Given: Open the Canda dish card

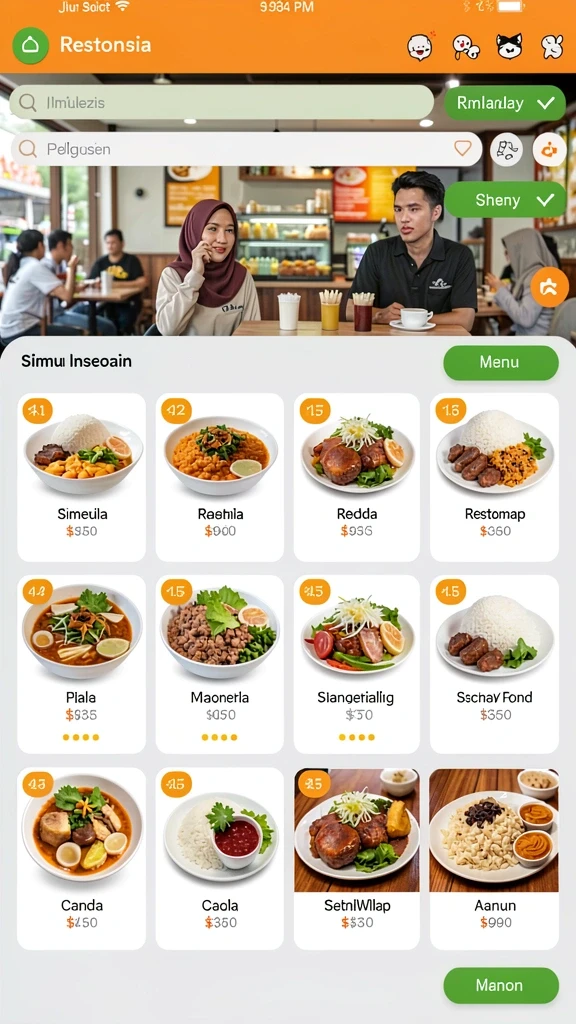Looking at the screenshot, I should tap(82, 859).
